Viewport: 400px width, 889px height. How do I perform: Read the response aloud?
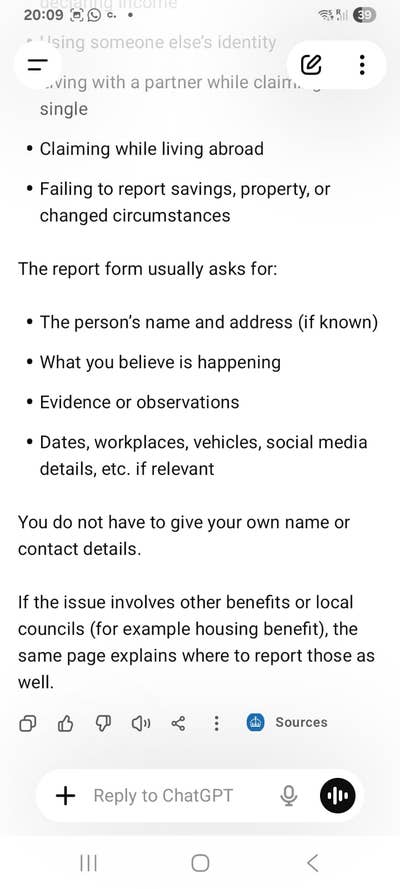point(141,723)
